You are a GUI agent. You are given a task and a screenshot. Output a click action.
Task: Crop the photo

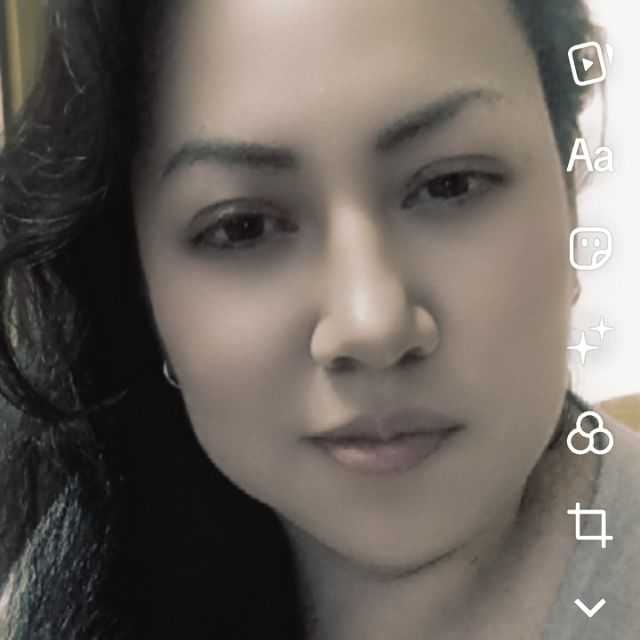589,525
